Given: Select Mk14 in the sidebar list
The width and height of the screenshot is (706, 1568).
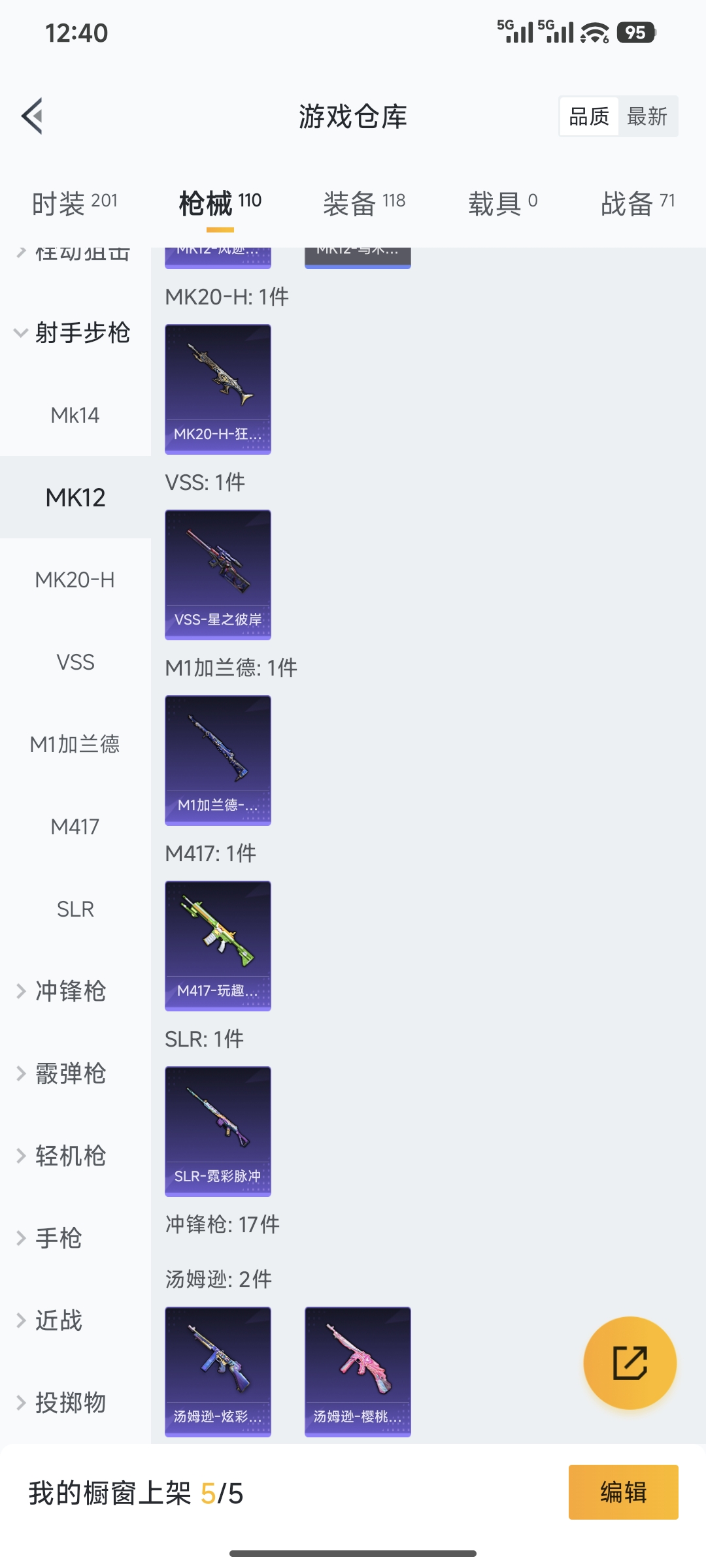Looking at the screenshot, I should point(75,415).
